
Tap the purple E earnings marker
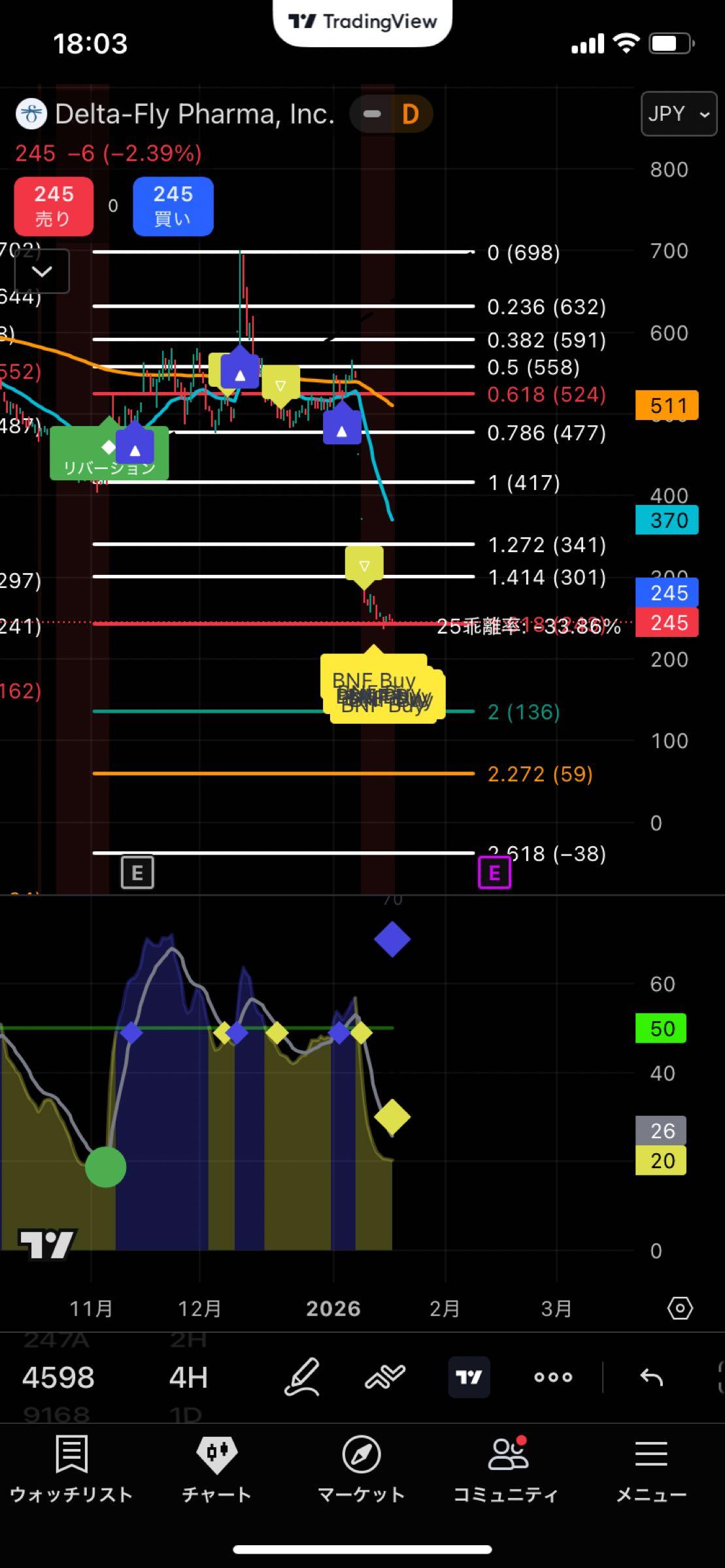(494, 873)
